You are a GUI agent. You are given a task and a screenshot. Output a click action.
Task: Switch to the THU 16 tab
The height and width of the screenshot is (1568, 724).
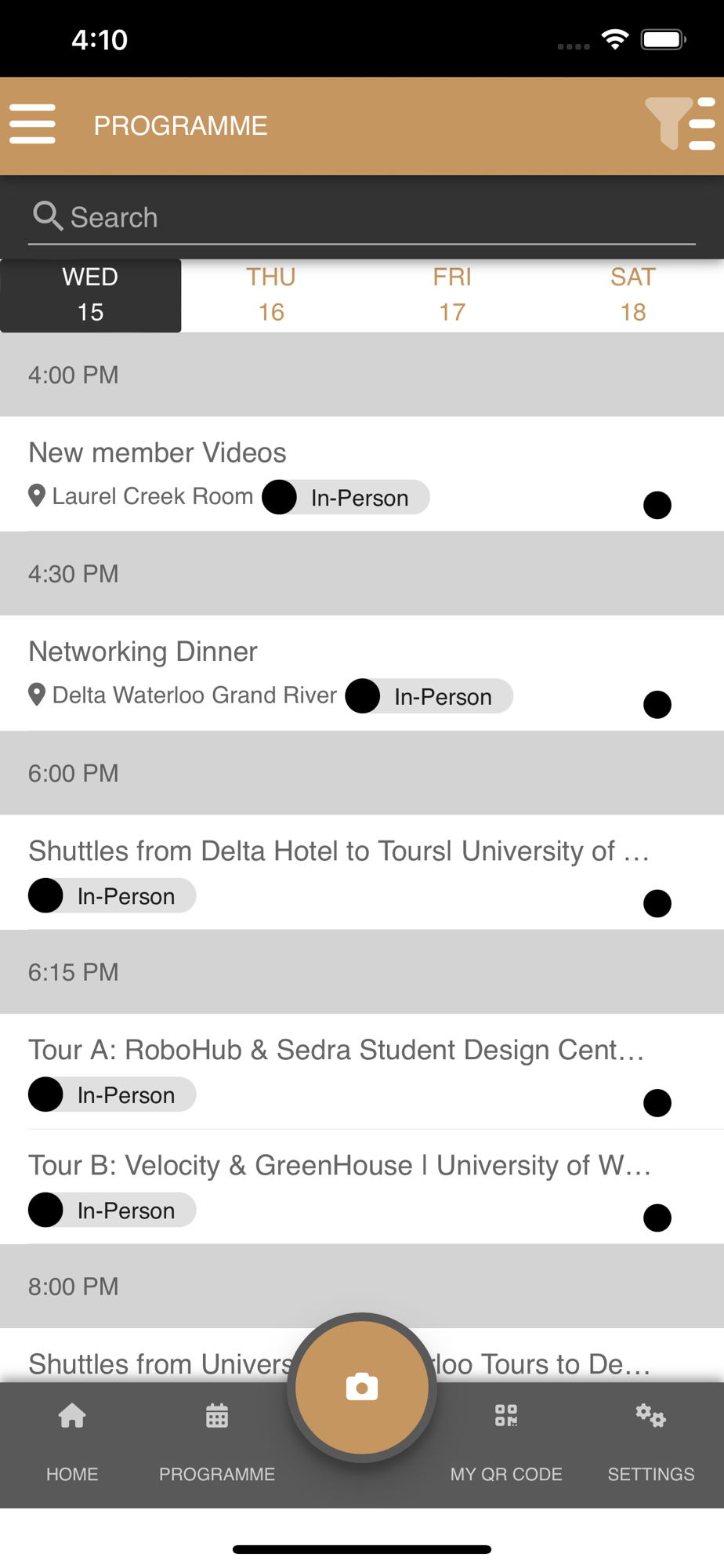coord(271,295)
